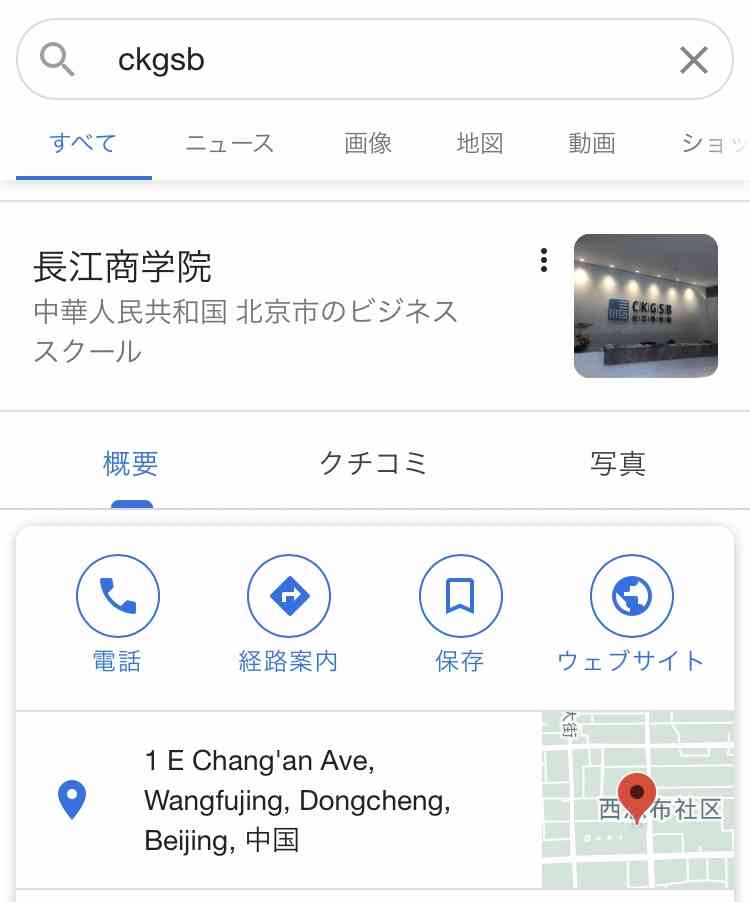Select the すべて tab

(x=83, y=143)
